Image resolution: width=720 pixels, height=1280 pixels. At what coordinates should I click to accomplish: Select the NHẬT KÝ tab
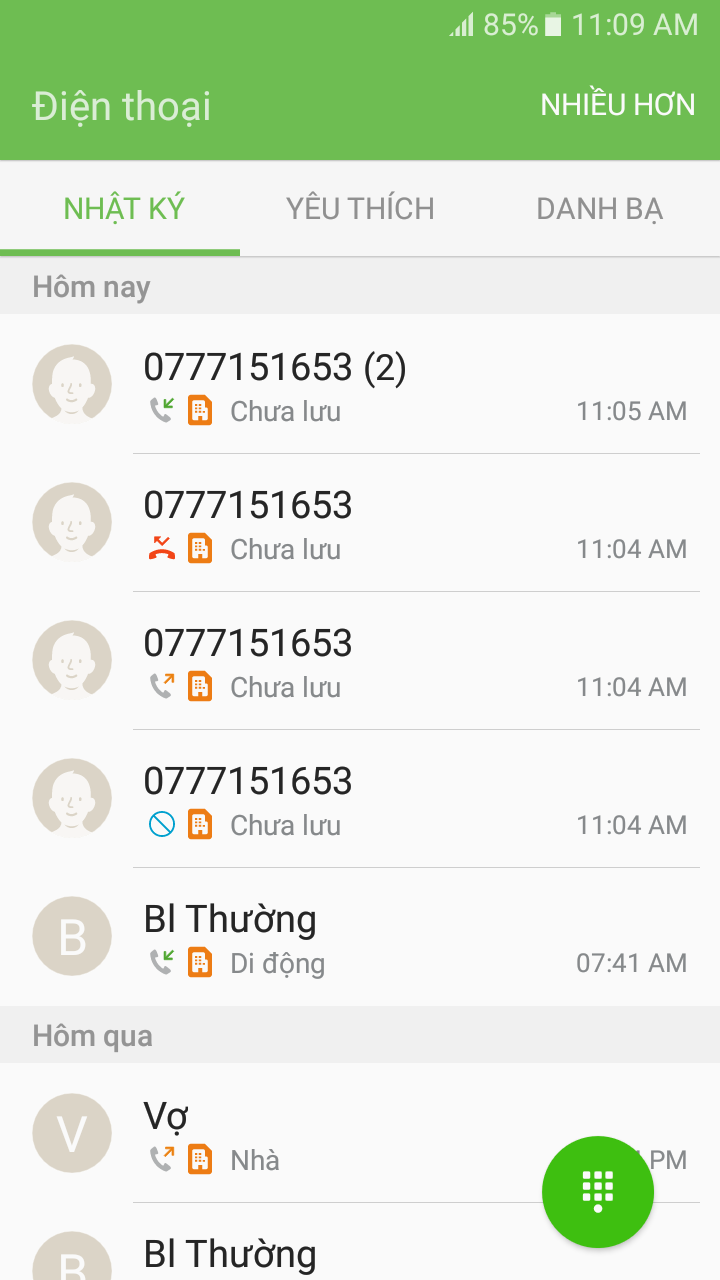tap(124, 208)
